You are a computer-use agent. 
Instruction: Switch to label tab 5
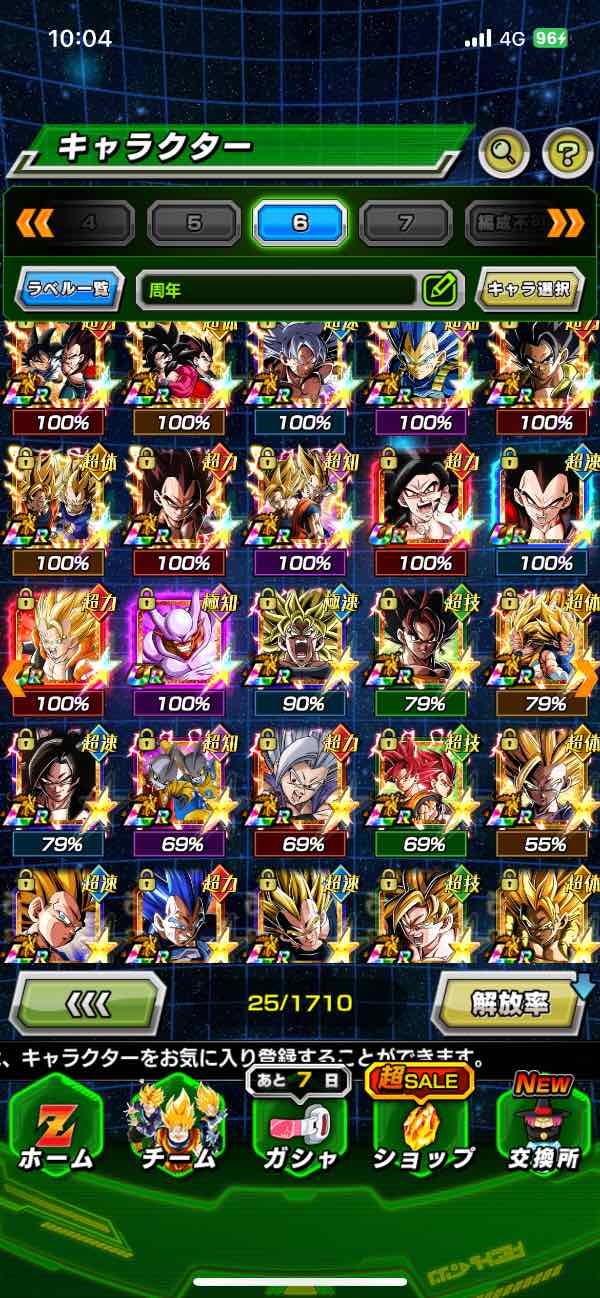point(194,223)
